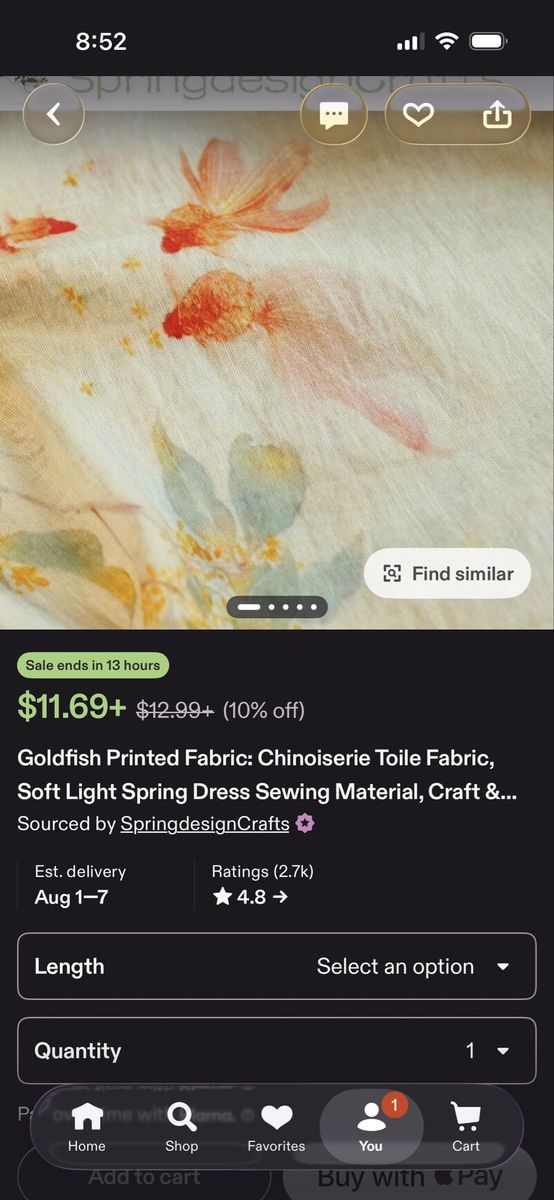Screen dimensions: 554x1200
Task: Go to the Home tab
Action: click(x=87, y=1128)
